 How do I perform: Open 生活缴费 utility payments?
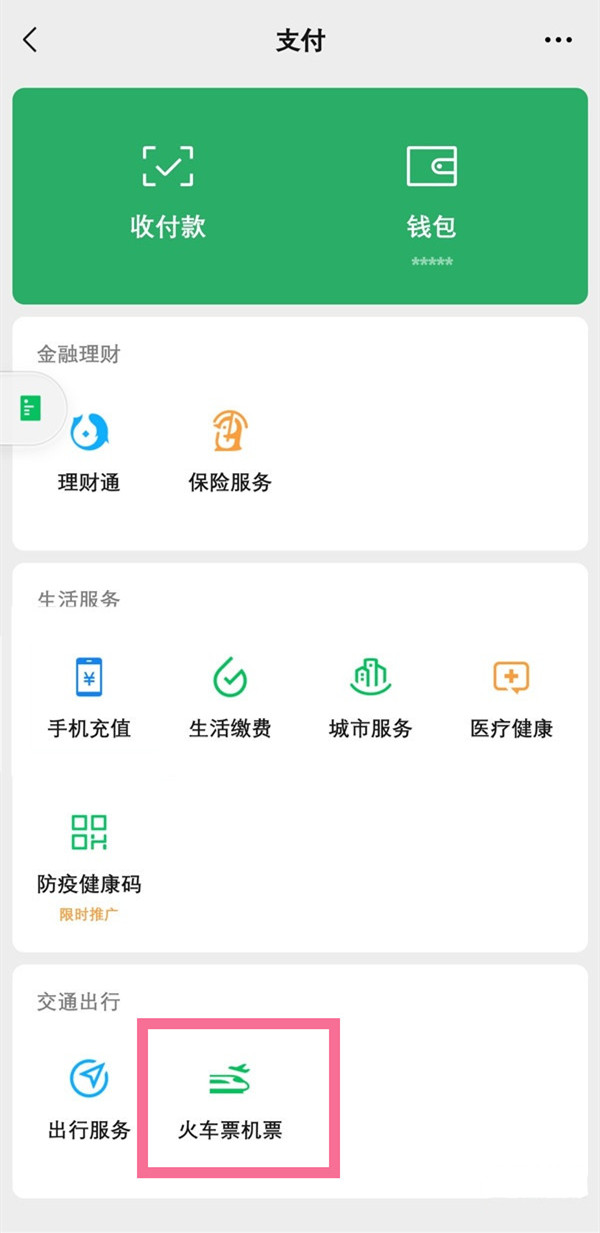[x=230, y=697]
